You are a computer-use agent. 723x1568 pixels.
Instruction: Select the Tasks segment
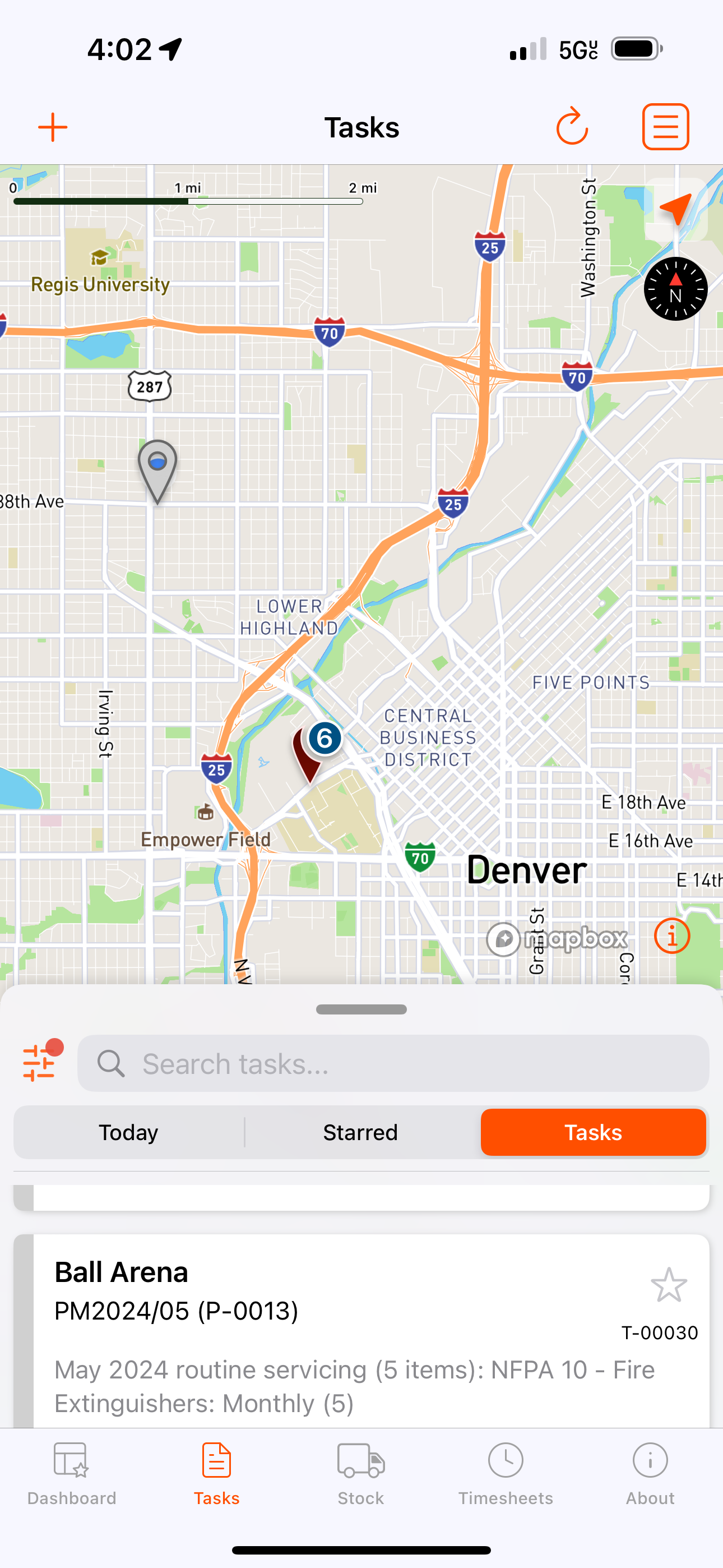coord(593,1132)
